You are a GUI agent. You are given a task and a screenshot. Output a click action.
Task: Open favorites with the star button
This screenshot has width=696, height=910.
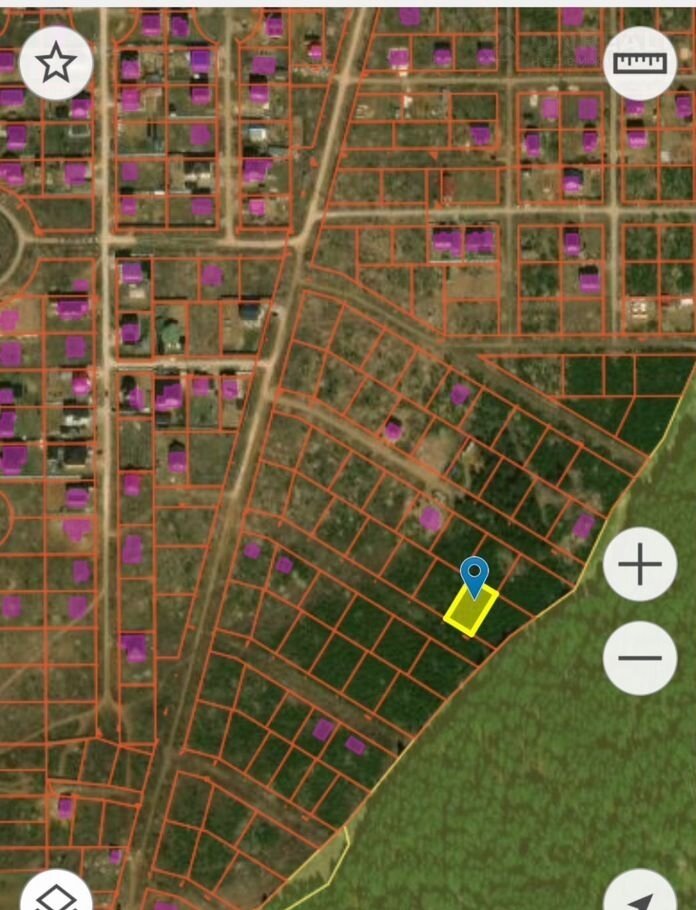coord(56,63)
